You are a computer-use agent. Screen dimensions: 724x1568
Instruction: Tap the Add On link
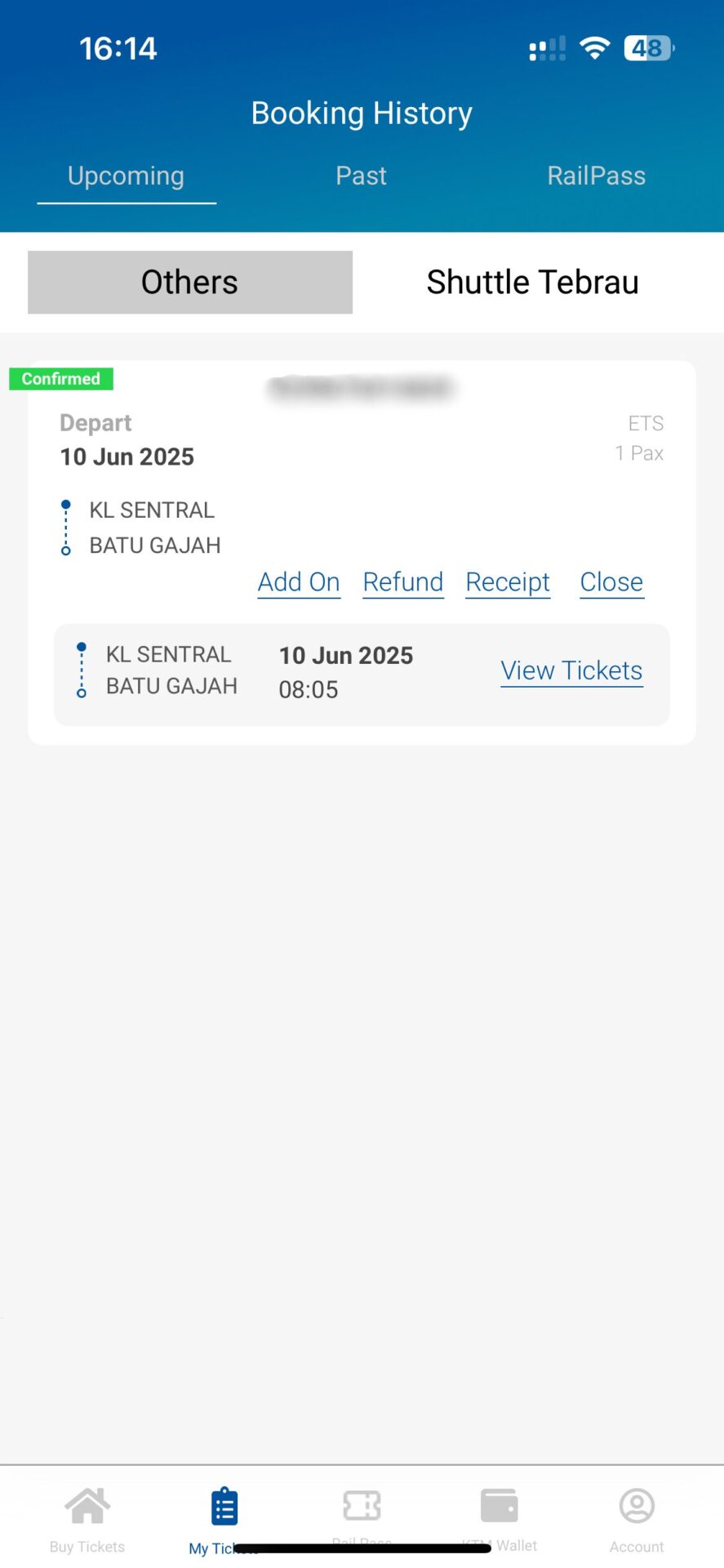coord(299,582)
